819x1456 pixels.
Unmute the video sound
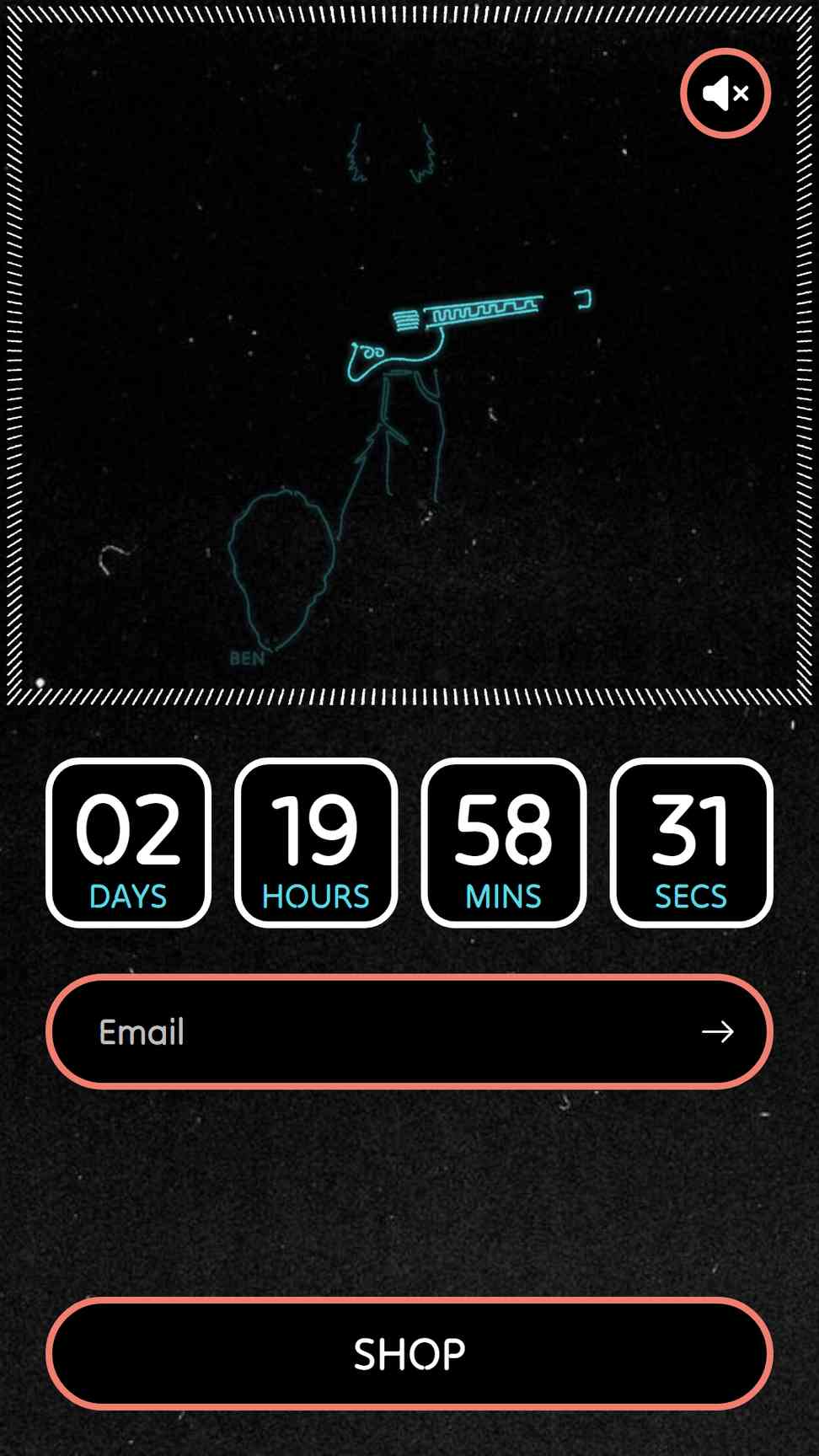(x=725, y=94)
